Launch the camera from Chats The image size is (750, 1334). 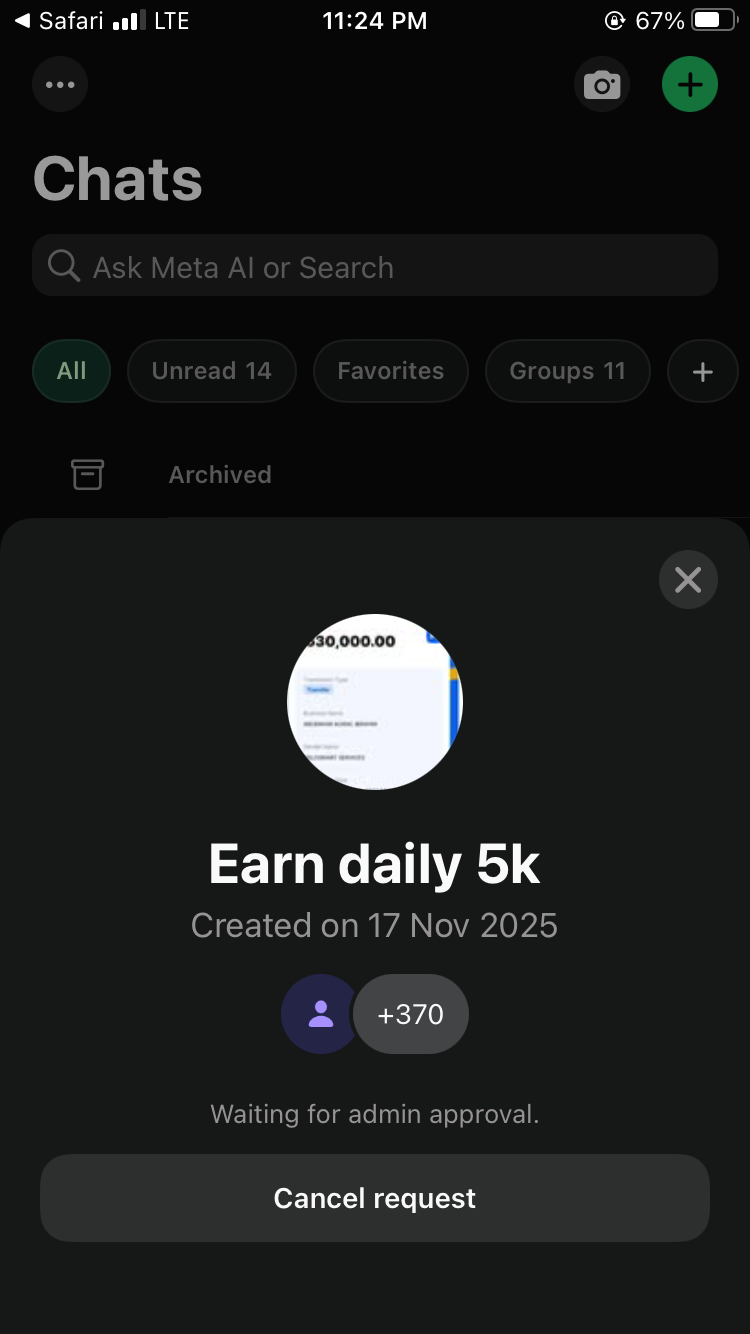pos(602,85)
